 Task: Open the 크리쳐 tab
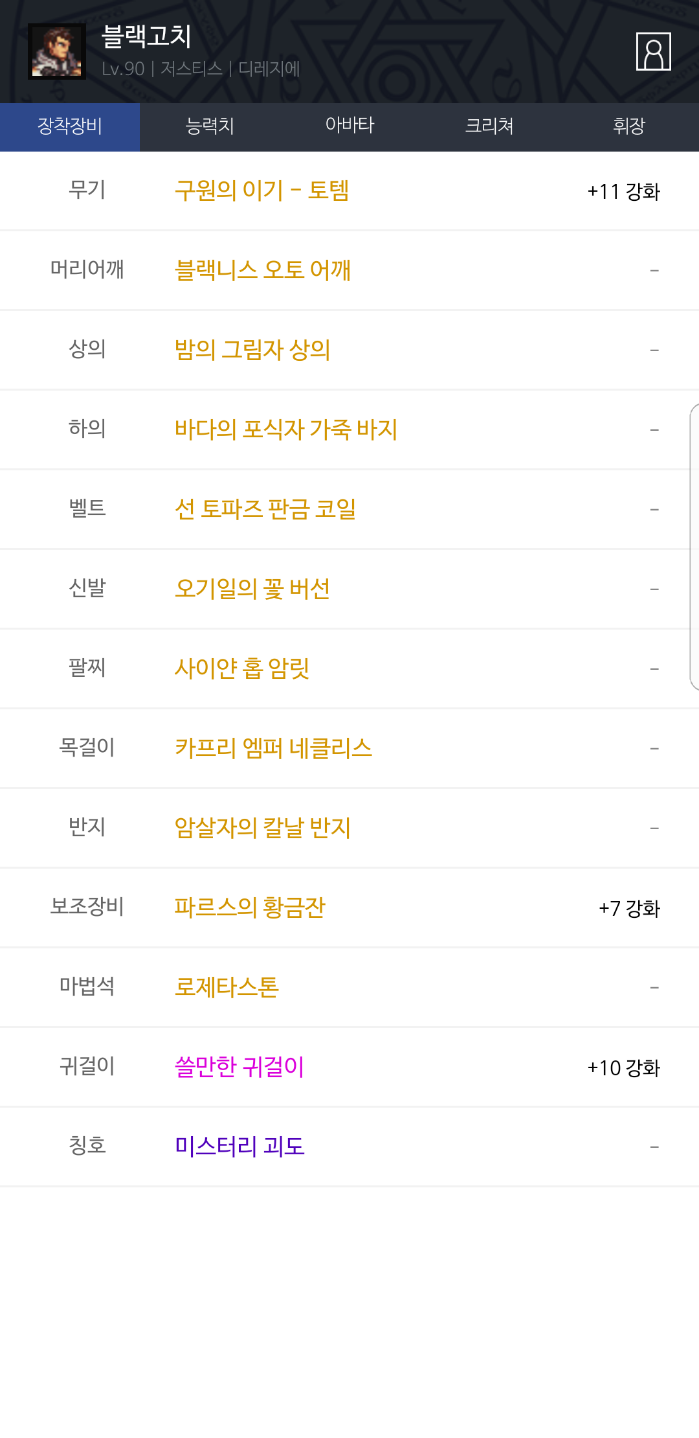point(489,126)
